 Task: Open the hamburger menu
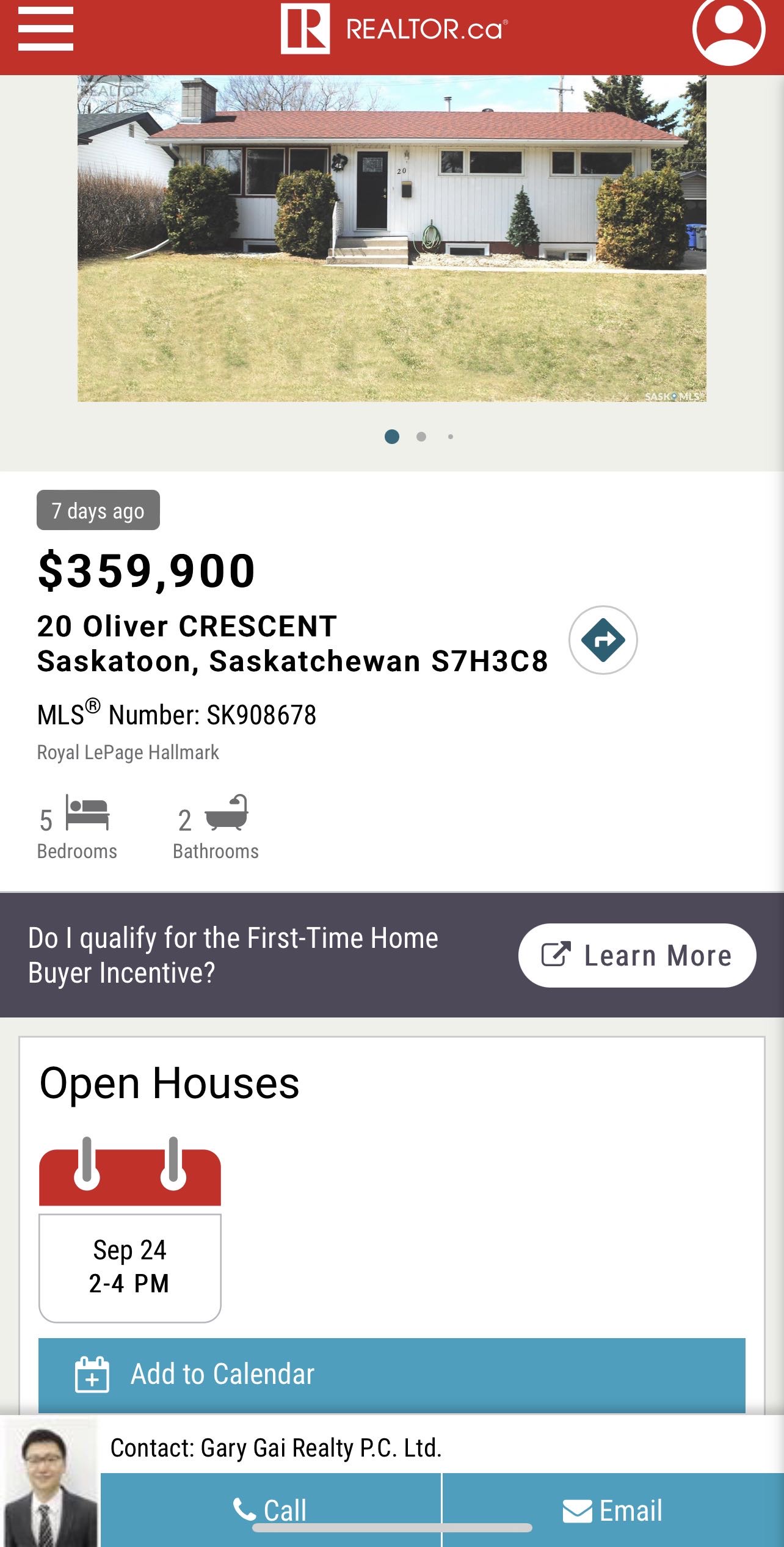(46, 29)
